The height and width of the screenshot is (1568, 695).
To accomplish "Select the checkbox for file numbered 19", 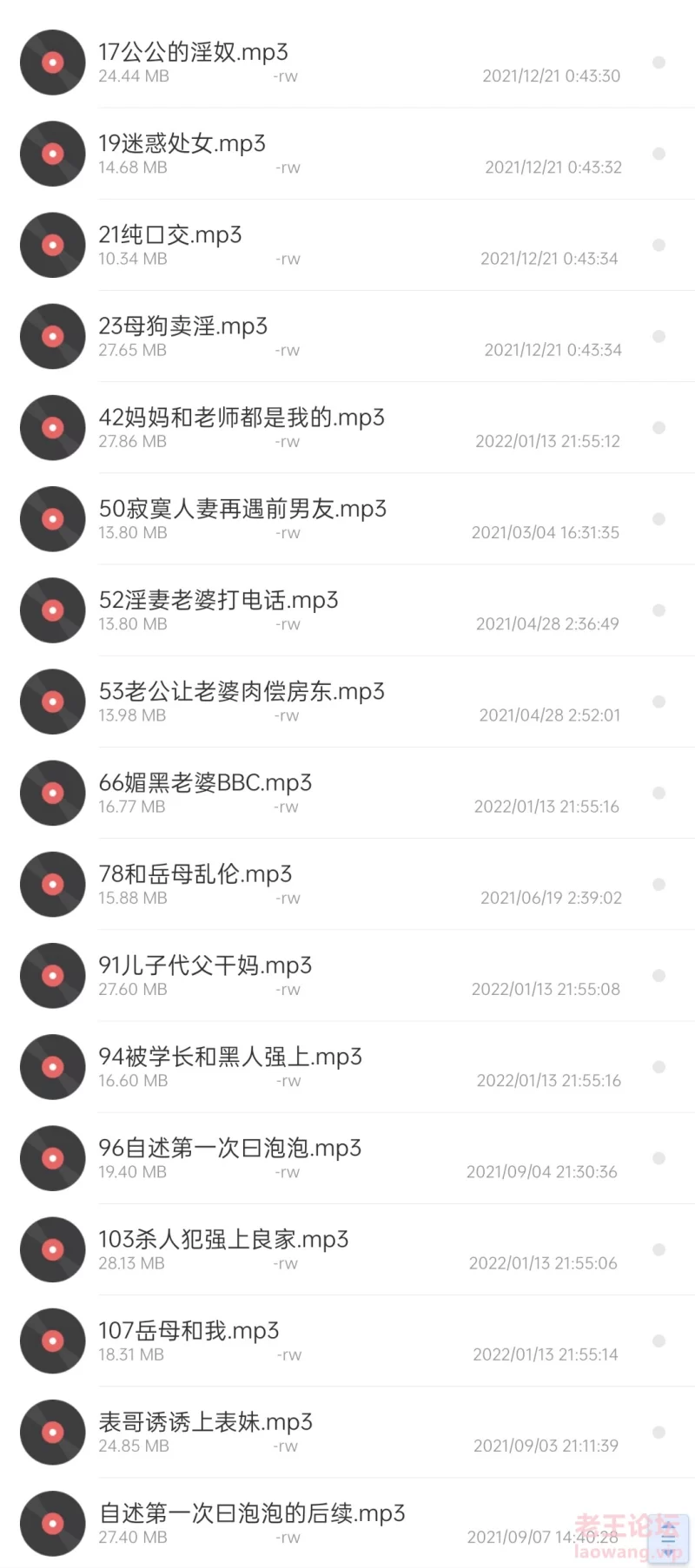I will click(659, 154).
